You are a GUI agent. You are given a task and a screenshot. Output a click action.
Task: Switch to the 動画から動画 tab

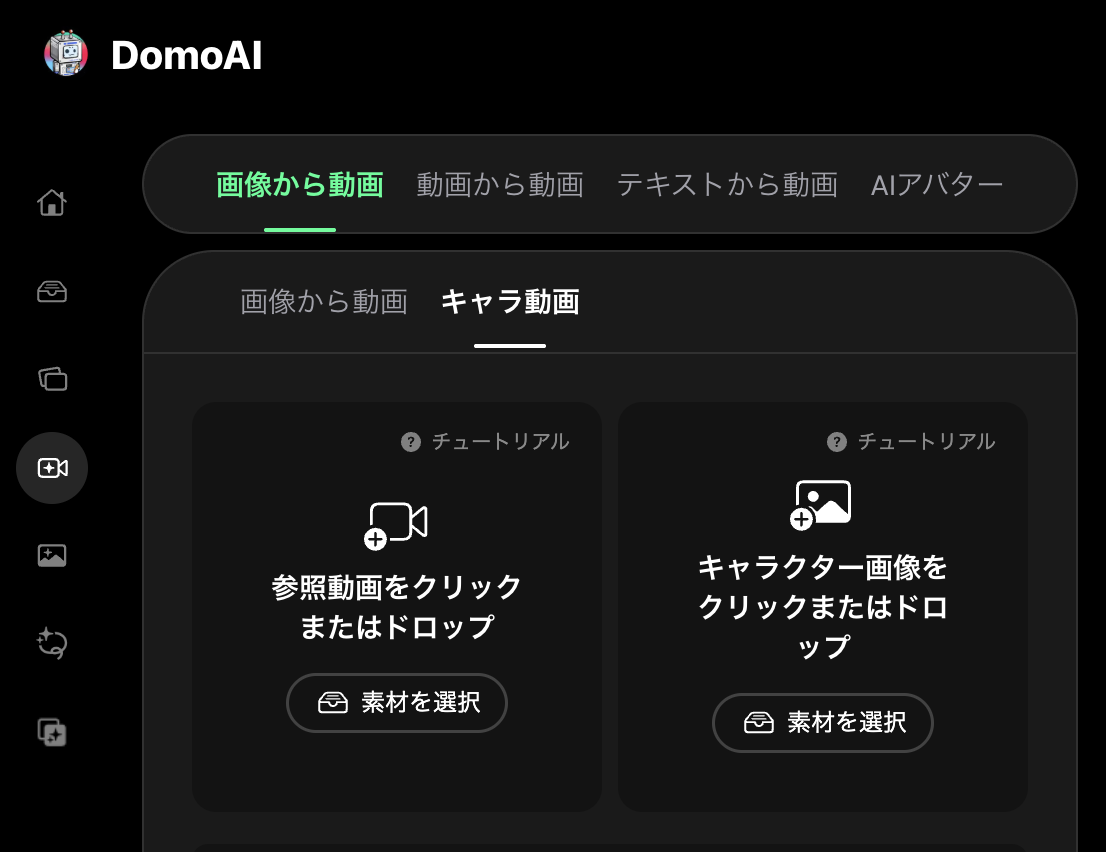499,185
